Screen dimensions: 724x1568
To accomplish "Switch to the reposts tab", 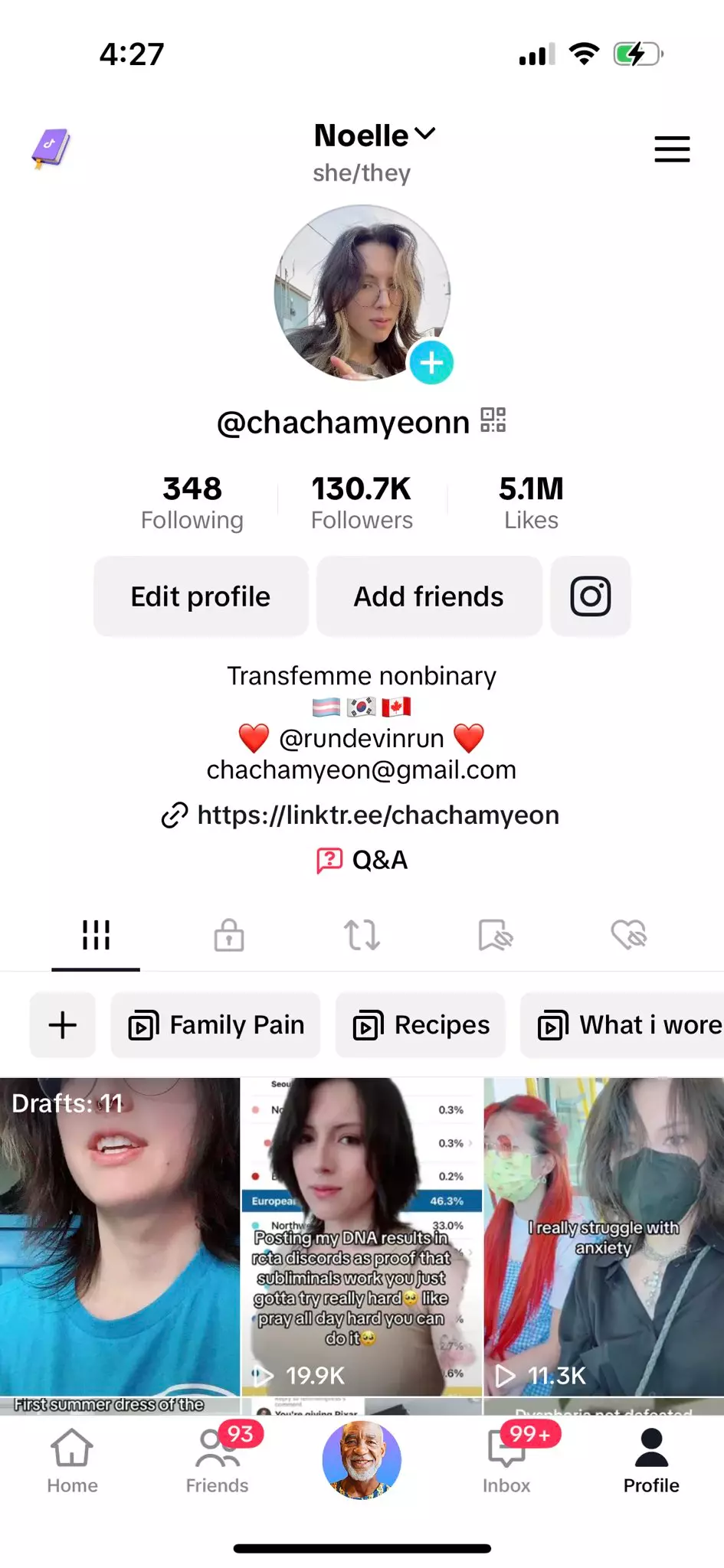I will [362, 935].
